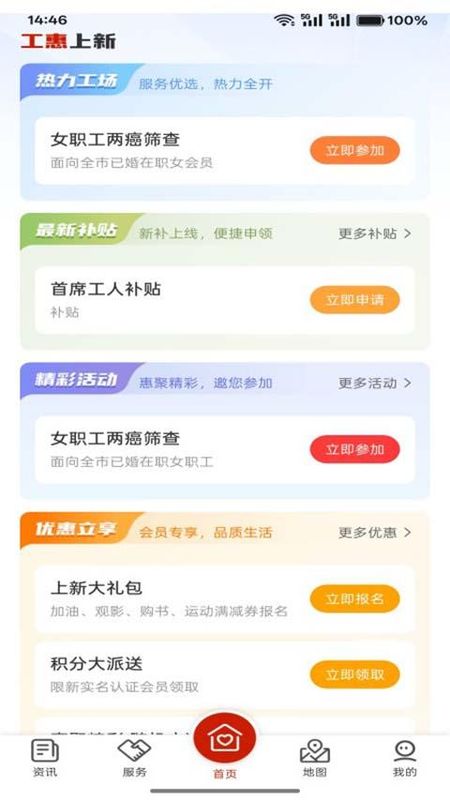This screenshot has width=450, height=800.
Task: Switch to the 资讯 tab
Action: [45, 758]
